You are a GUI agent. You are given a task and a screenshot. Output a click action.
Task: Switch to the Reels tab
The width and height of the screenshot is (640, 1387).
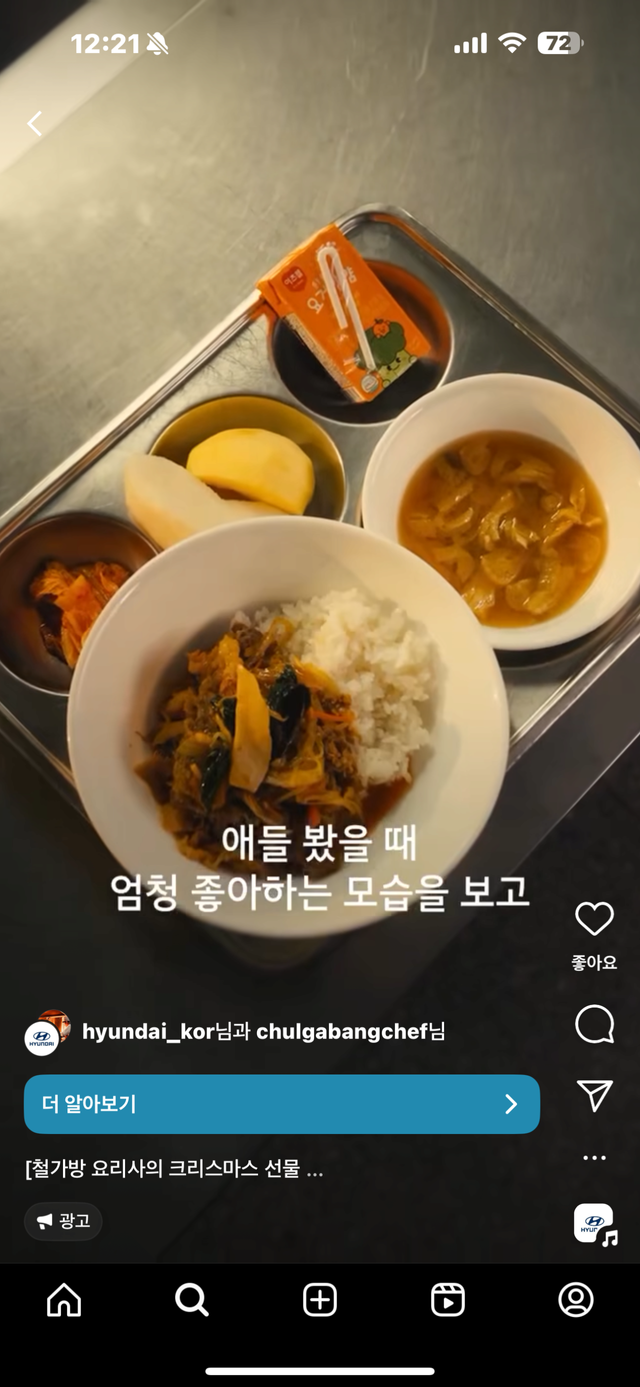(x=448, y=1300)
